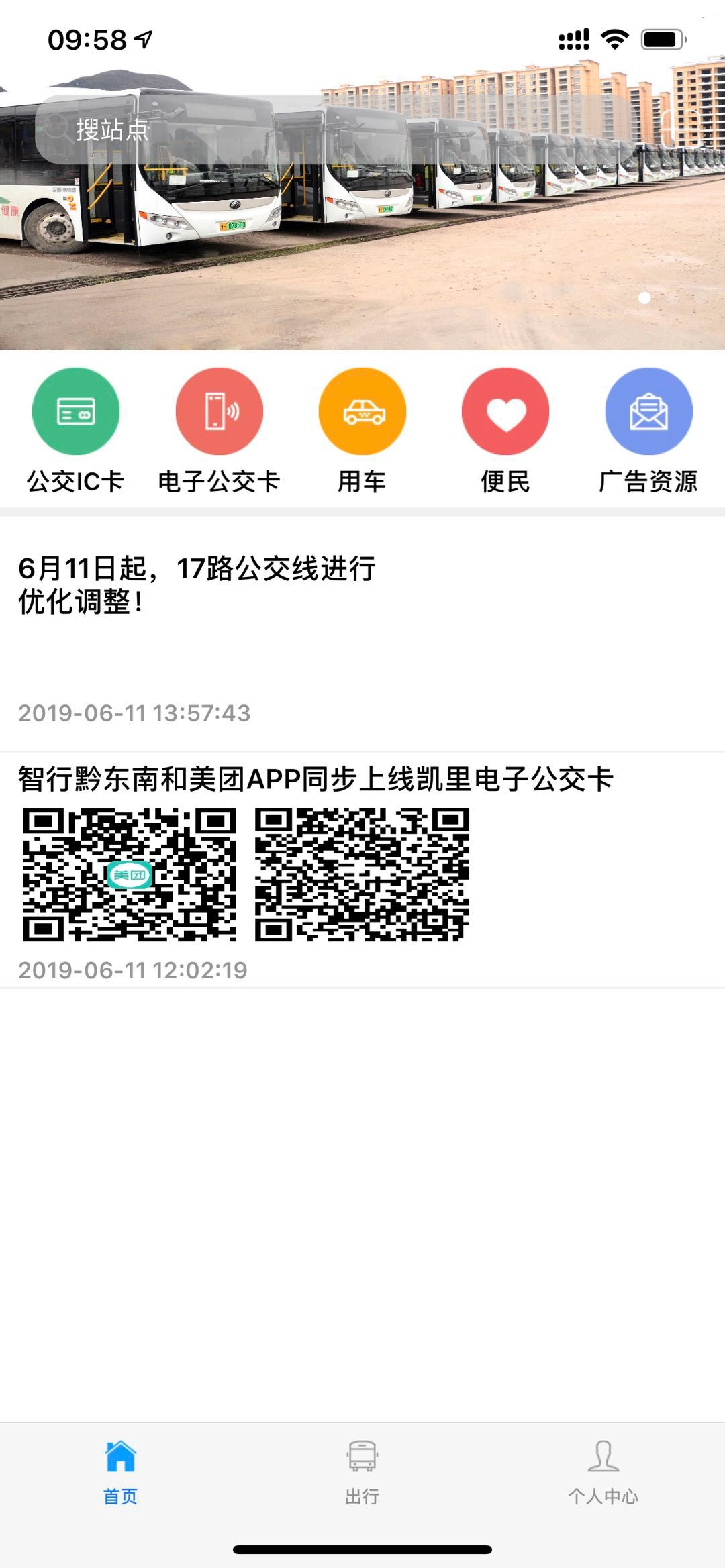Screen dimensions: 725x1568
Task: Open the green card icon above 公交IC卡
Action: pos(76,413)
